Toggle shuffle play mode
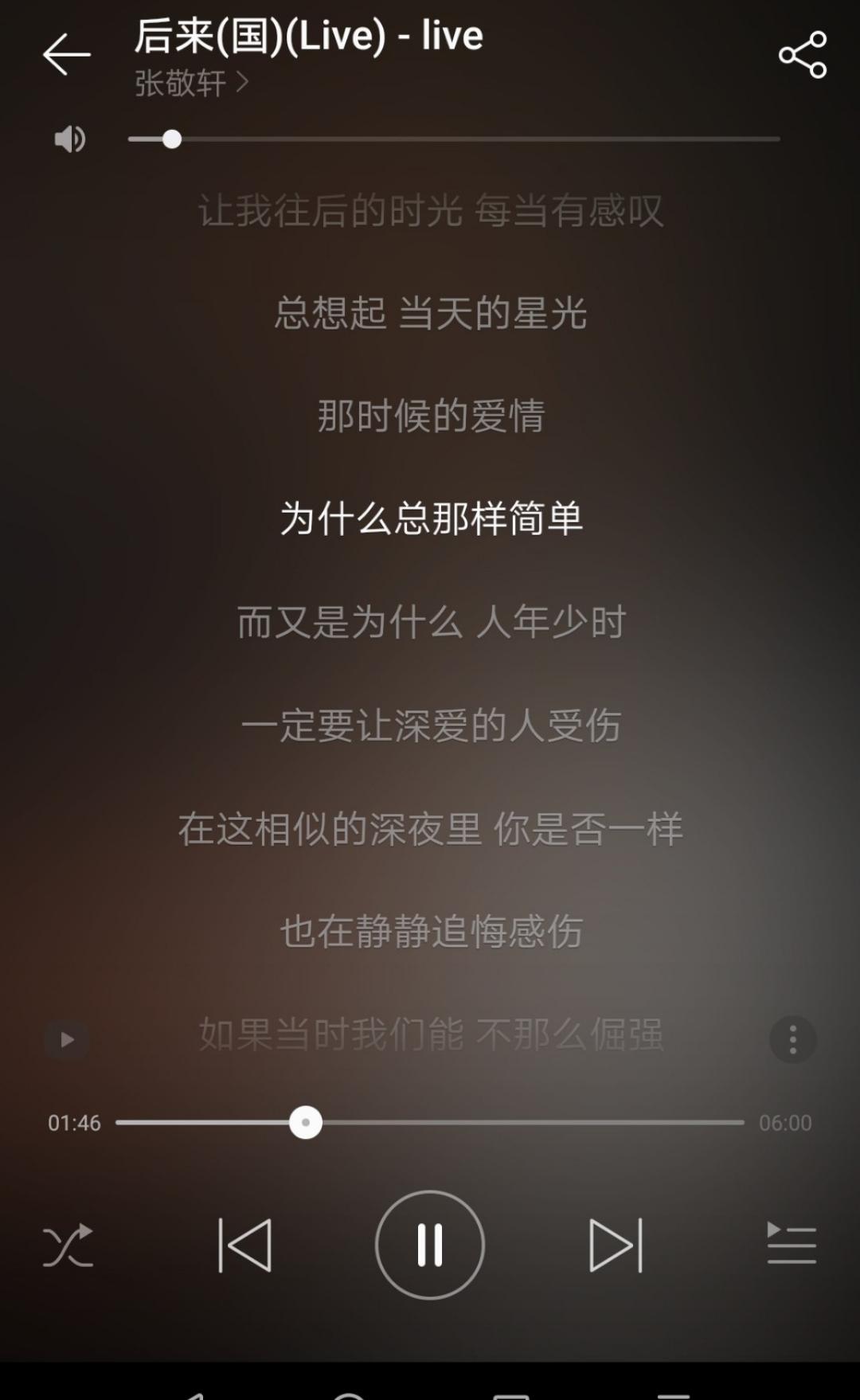The height and width of the screenshot is (1400, 860). pyautogui.click(x=68, y=1245)
